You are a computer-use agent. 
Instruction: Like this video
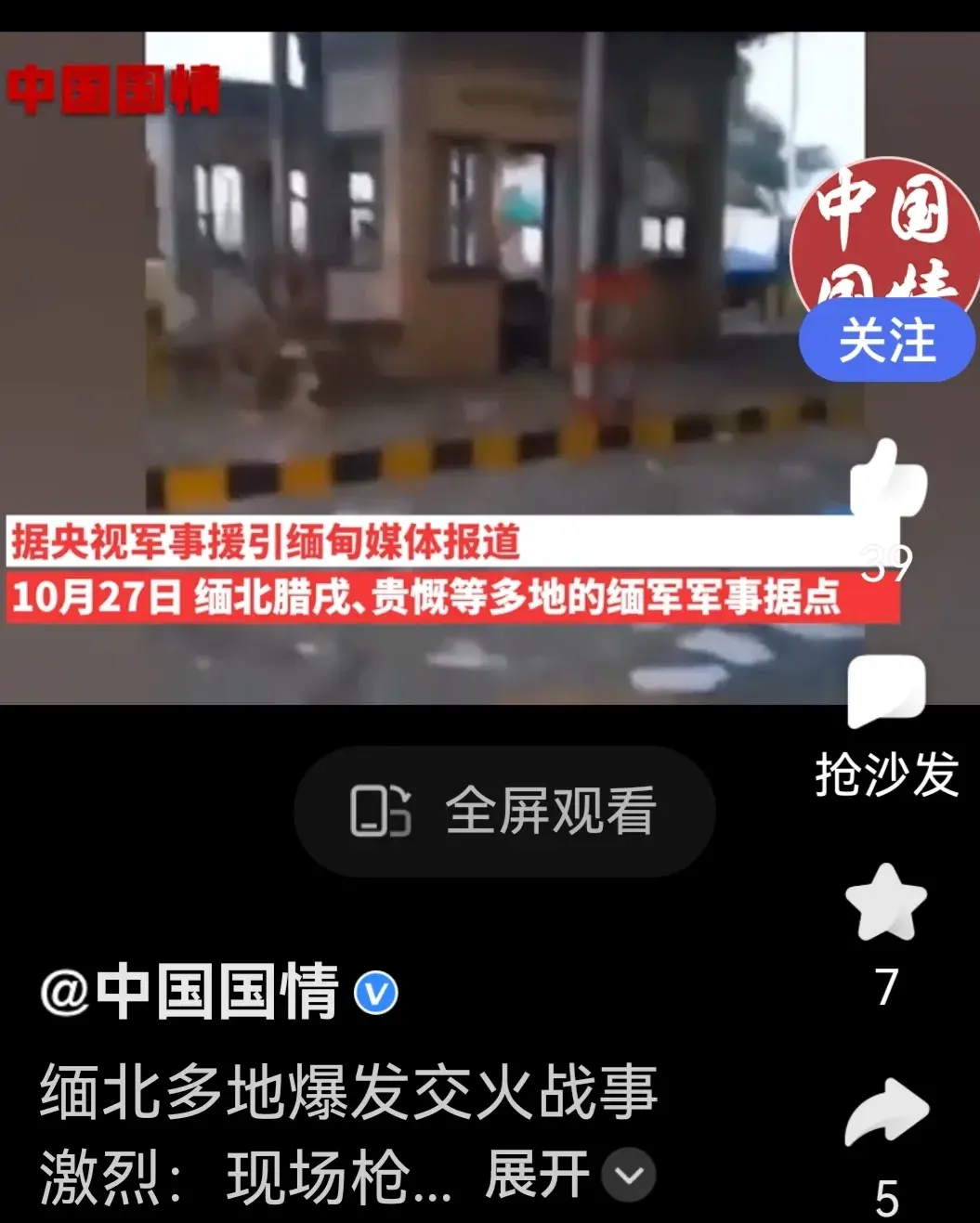[x=887, y=480]
